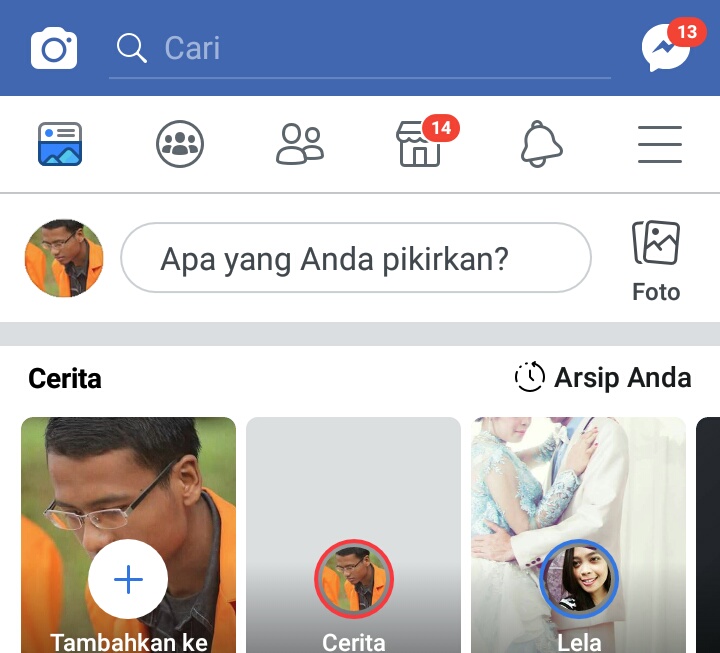Add a new story with plus card
The height and width of the screenshot is (653, 720).
tap(128, 578)
